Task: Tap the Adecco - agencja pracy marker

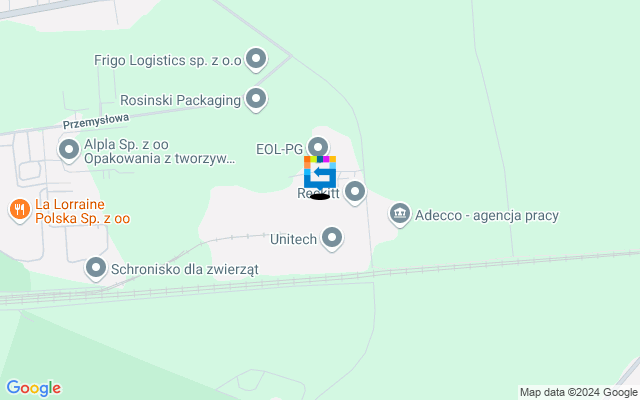Action: pyautogui.click(x=400, y=214)
